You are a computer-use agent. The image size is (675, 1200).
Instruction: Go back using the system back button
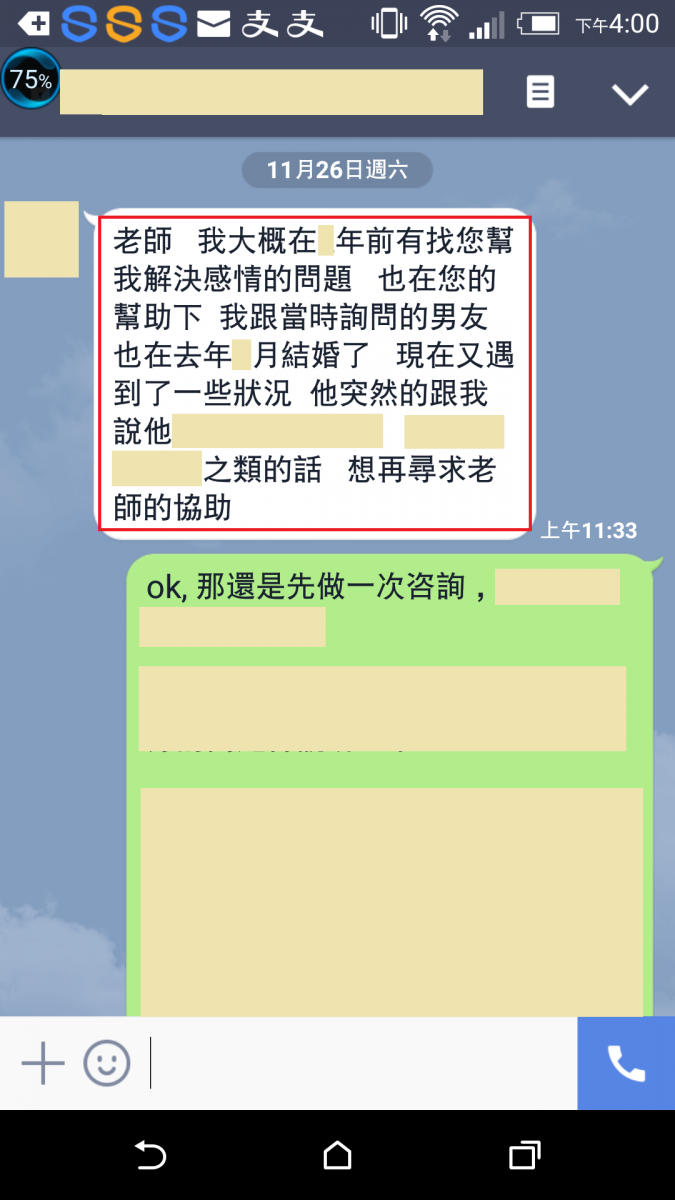click(150, 1156)
